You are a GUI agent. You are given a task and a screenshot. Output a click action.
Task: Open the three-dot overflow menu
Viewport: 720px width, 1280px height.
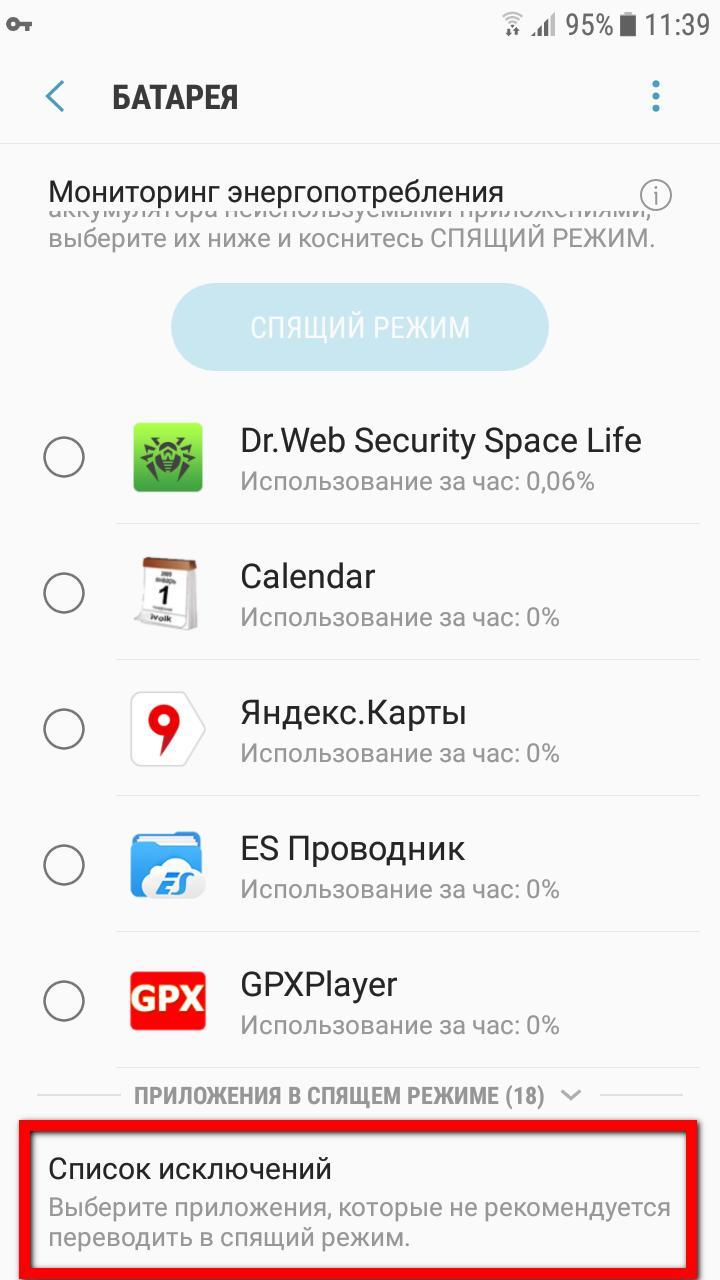pos(656,96)
